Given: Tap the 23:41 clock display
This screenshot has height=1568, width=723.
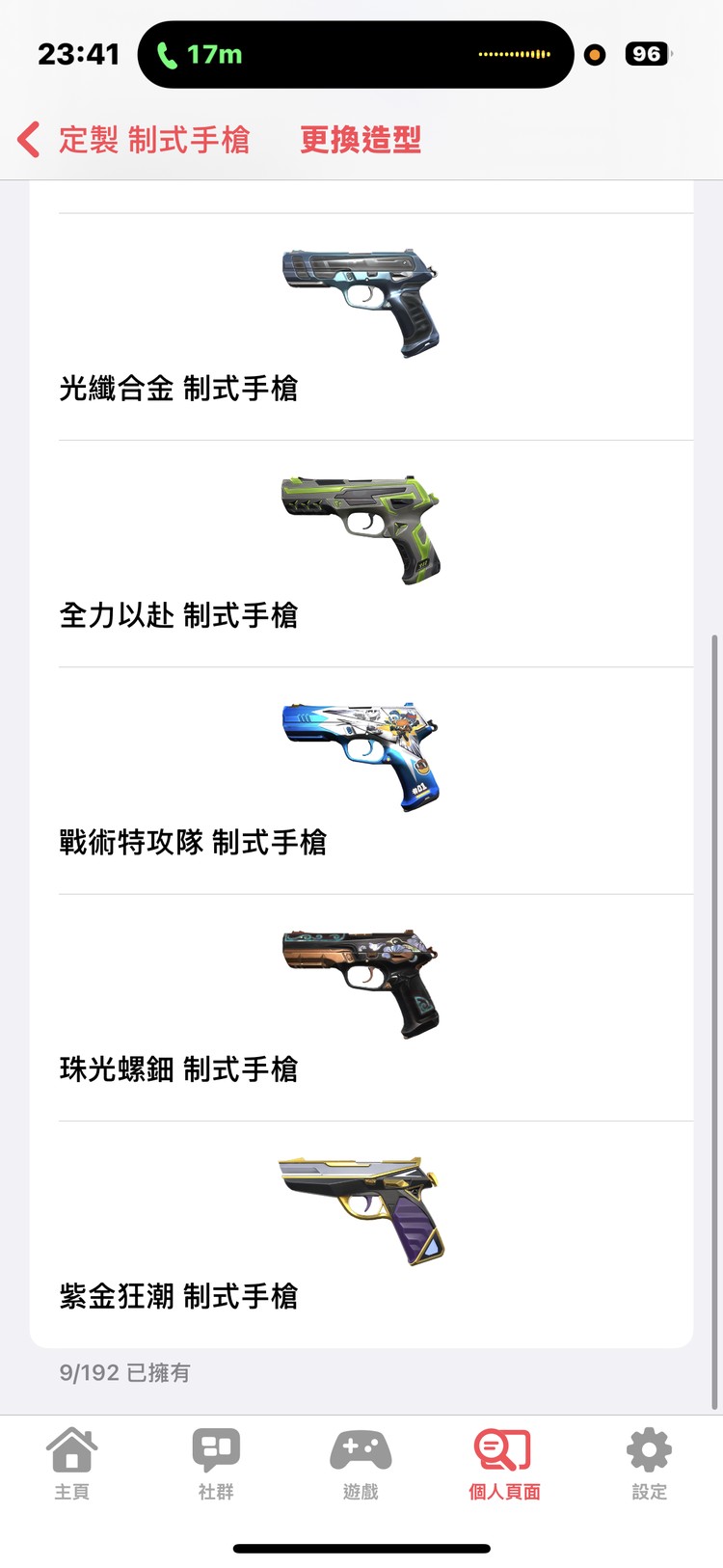Looking at the screenshot, I should (79, 54).
